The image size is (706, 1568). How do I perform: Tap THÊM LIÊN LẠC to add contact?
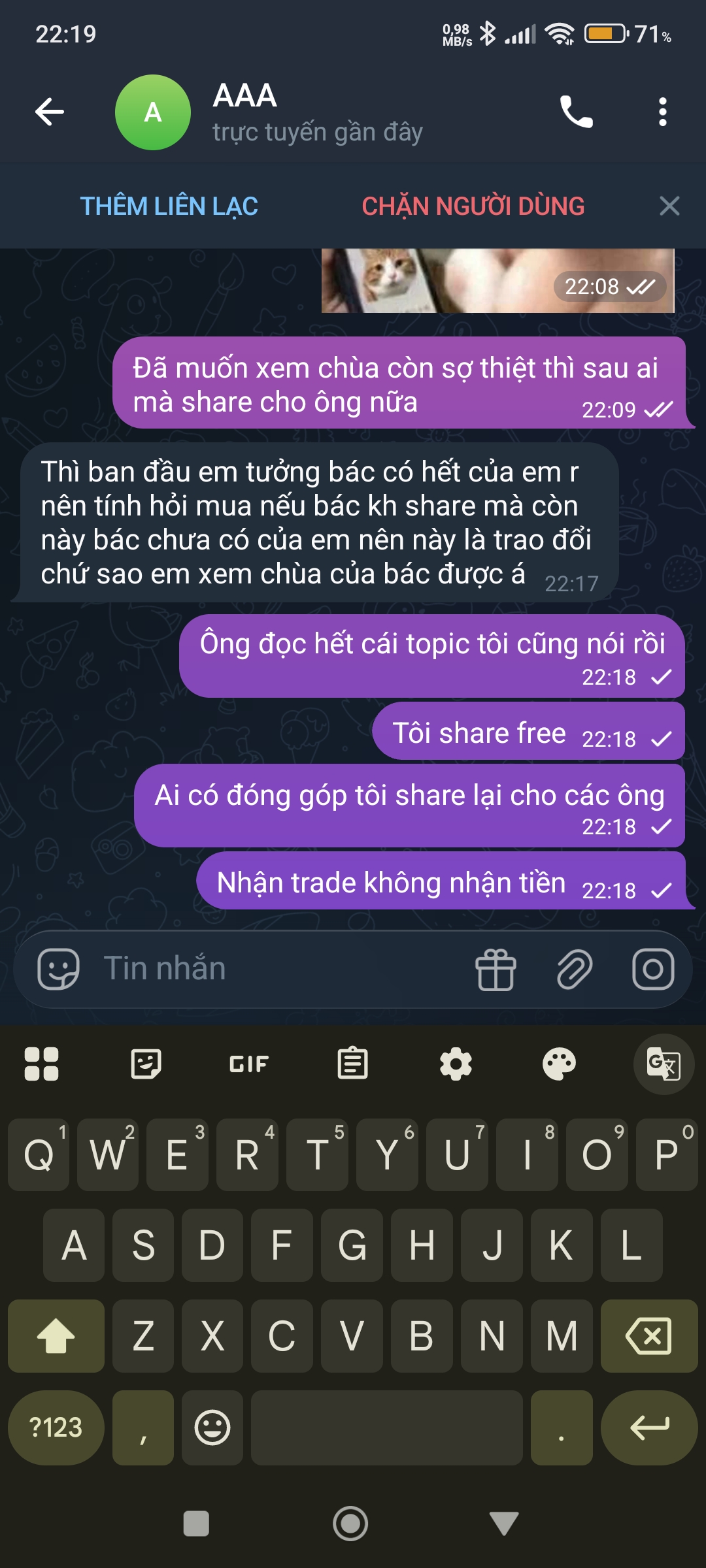point(169,206)
